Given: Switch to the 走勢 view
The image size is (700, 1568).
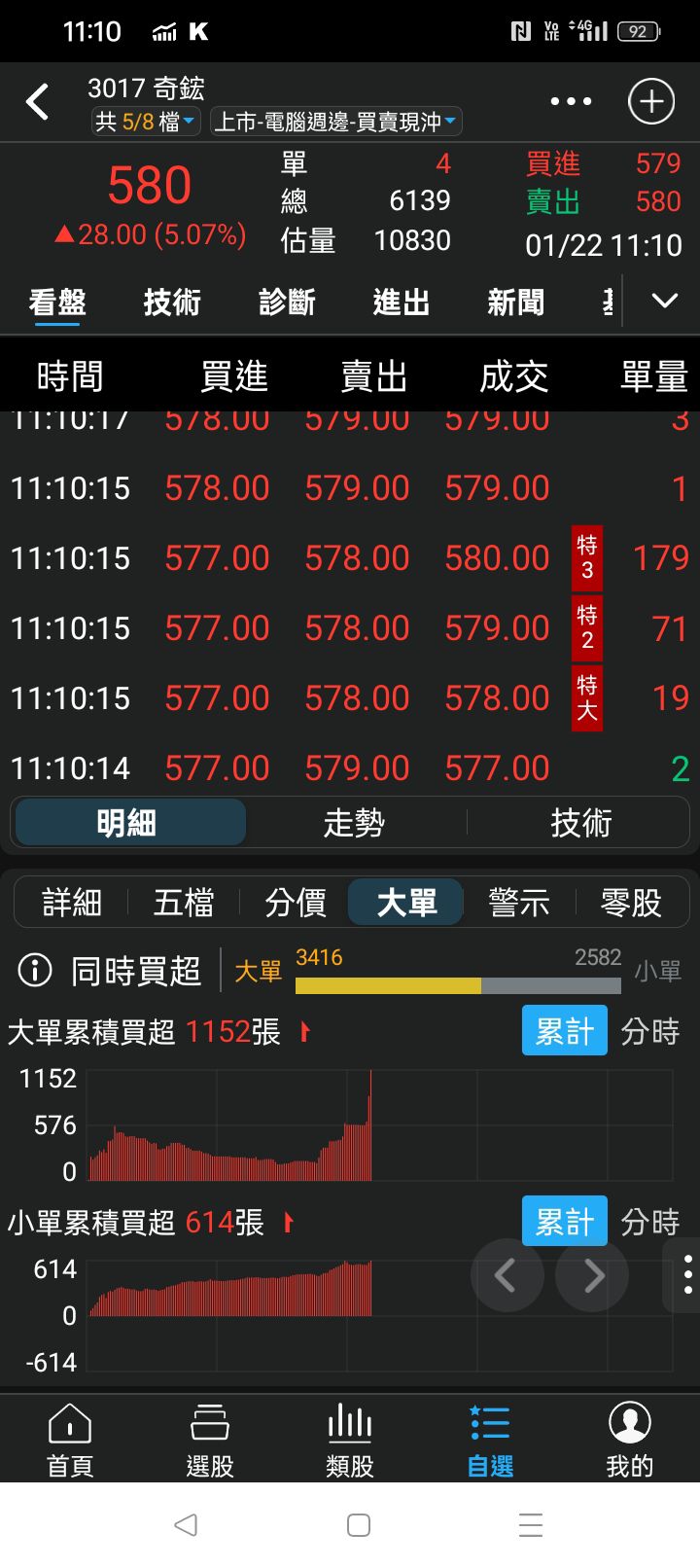Looking at the screenshot, I should click(354, 824).
